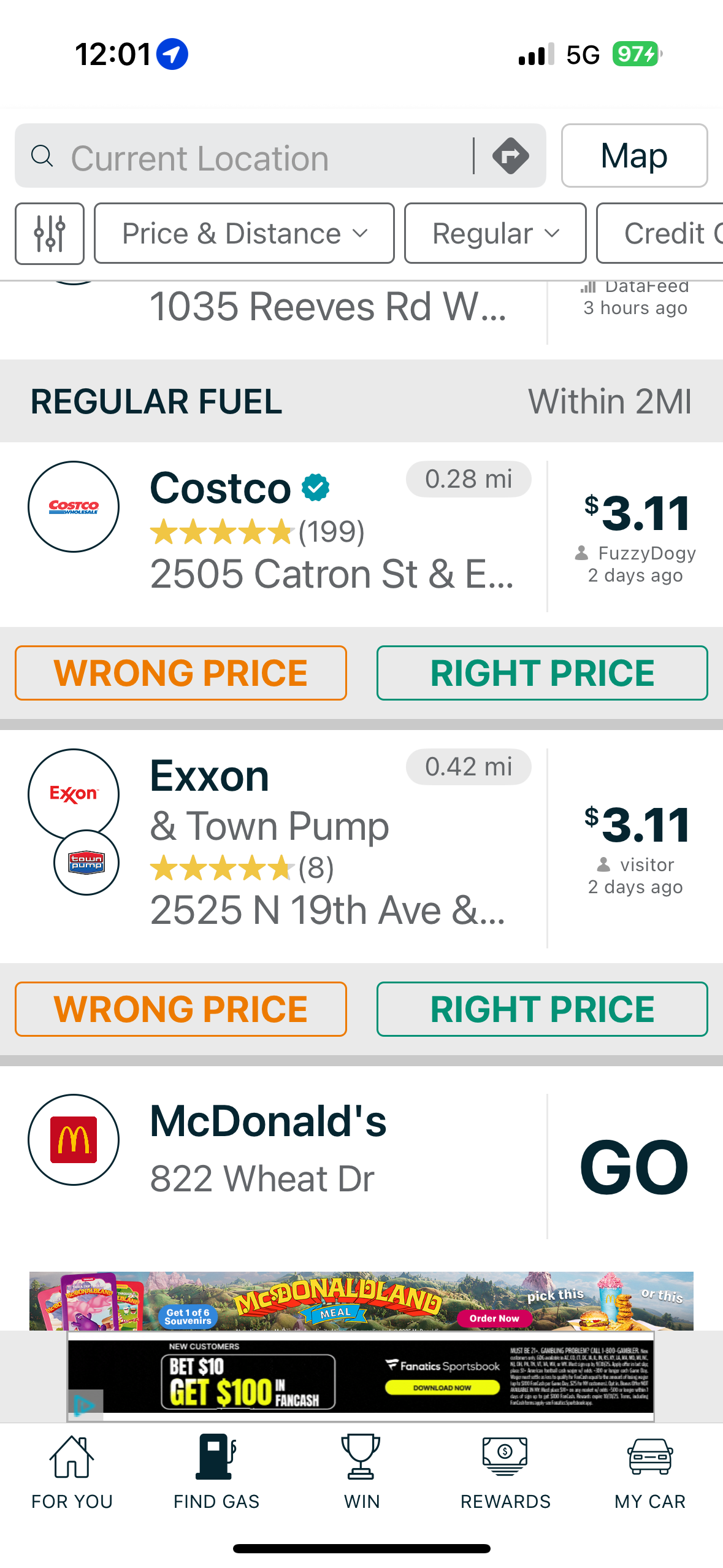Open directions arrow icon in search bar
Screen dimensions: 723x1568
[510, 156]
